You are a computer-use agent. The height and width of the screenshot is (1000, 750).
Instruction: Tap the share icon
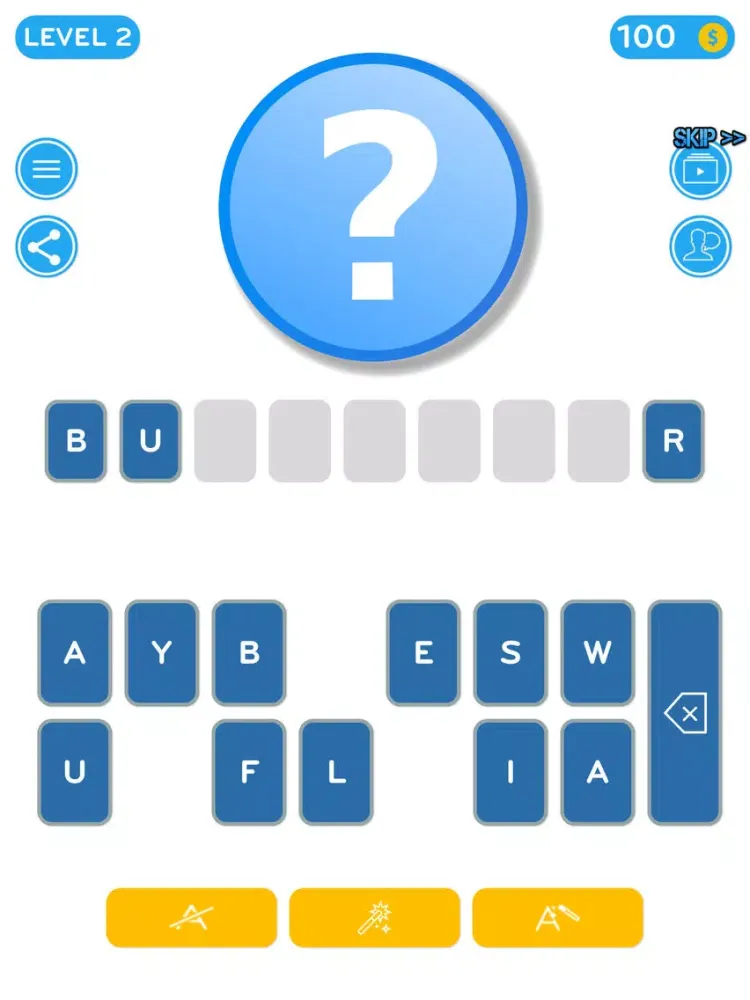46,247
